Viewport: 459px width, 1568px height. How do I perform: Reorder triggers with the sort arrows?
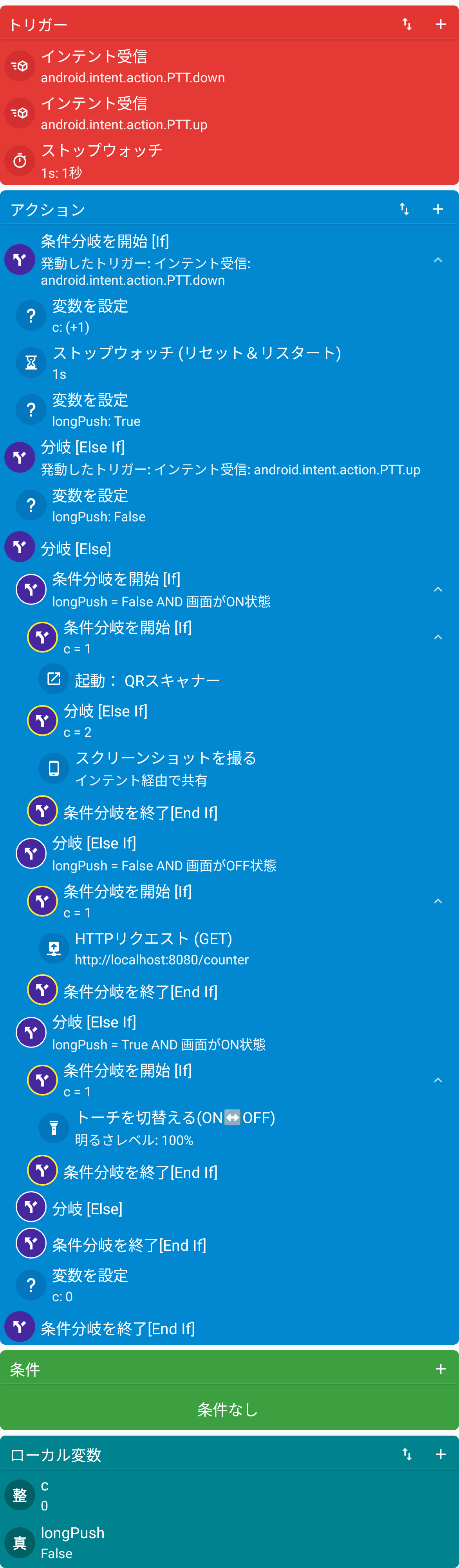[407, 24]
